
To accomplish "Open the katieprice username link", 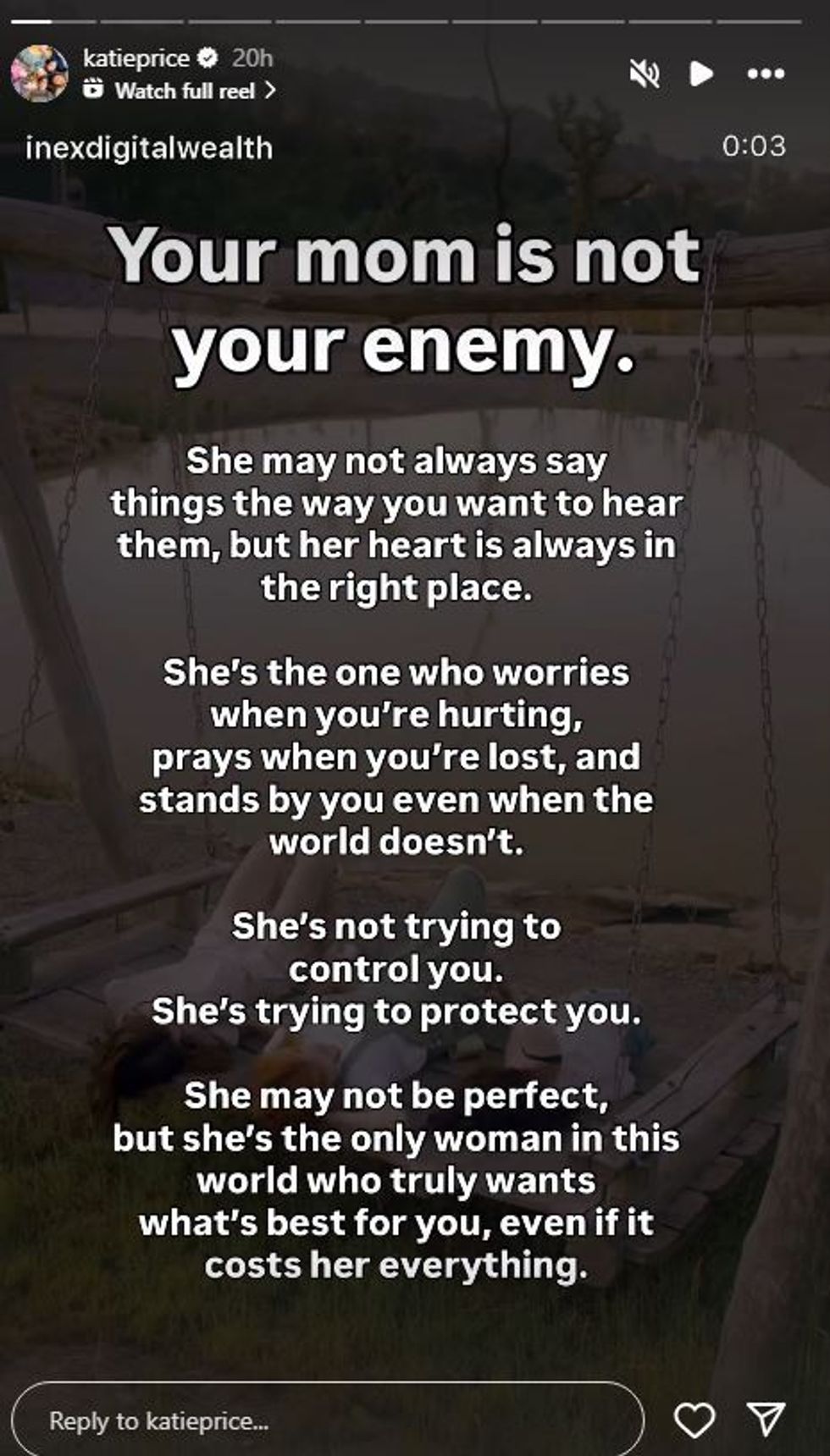I will click(136, 58).
